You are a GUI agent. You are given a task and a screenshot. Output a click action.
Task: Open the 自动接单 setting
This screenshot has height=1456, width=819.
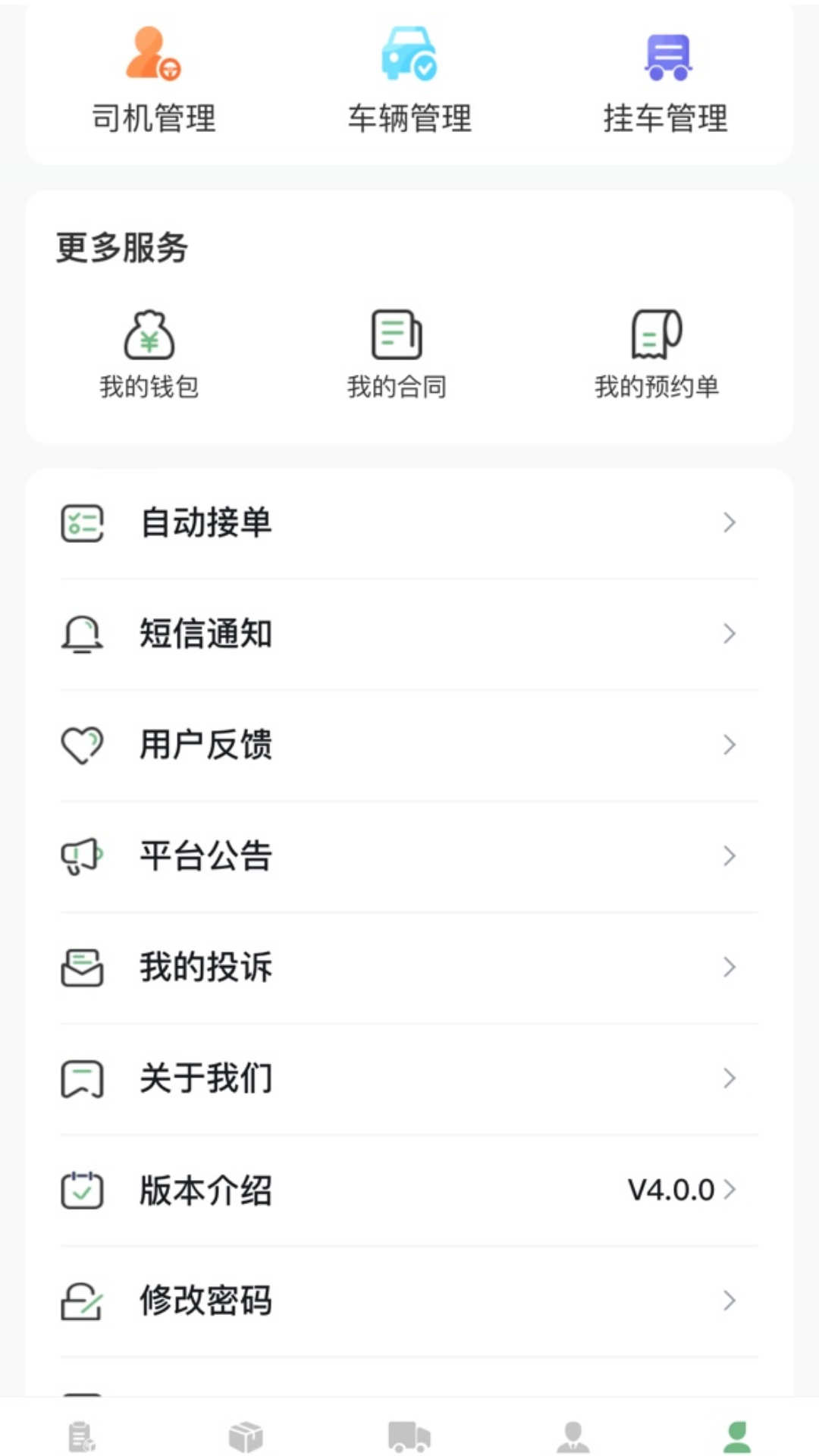[409, 523]
